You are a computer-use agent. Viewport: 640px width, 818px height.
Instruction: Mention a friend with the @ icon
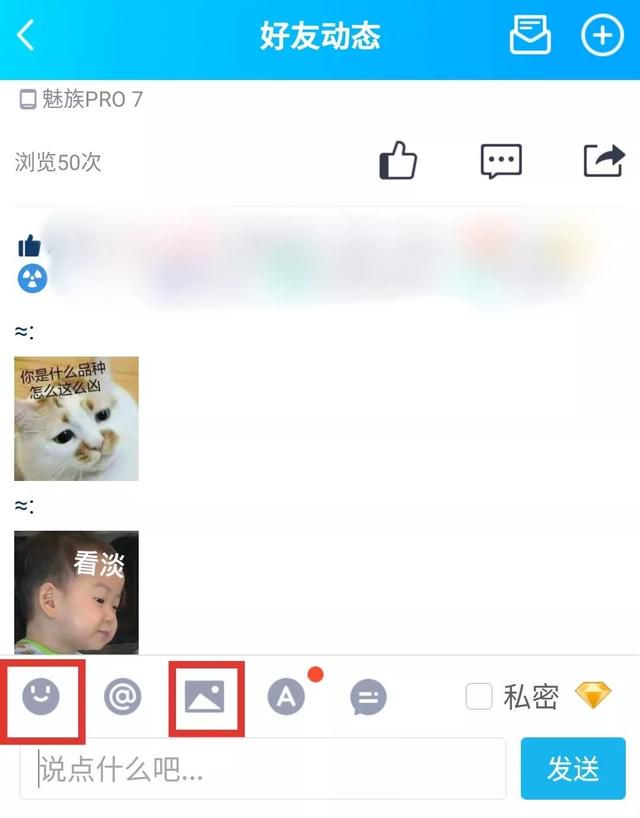coord(123,697)
